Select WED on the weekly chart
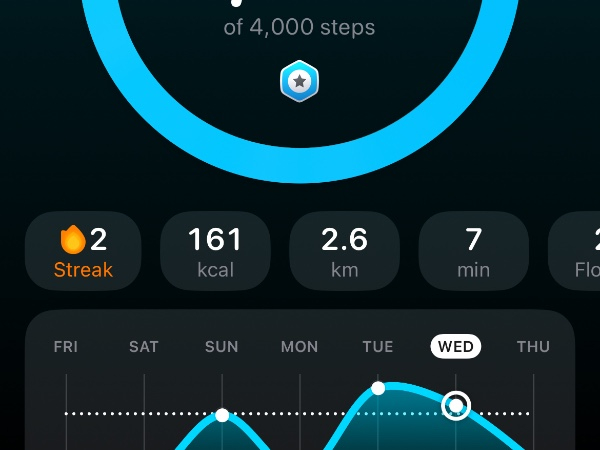 click(456, 347)
